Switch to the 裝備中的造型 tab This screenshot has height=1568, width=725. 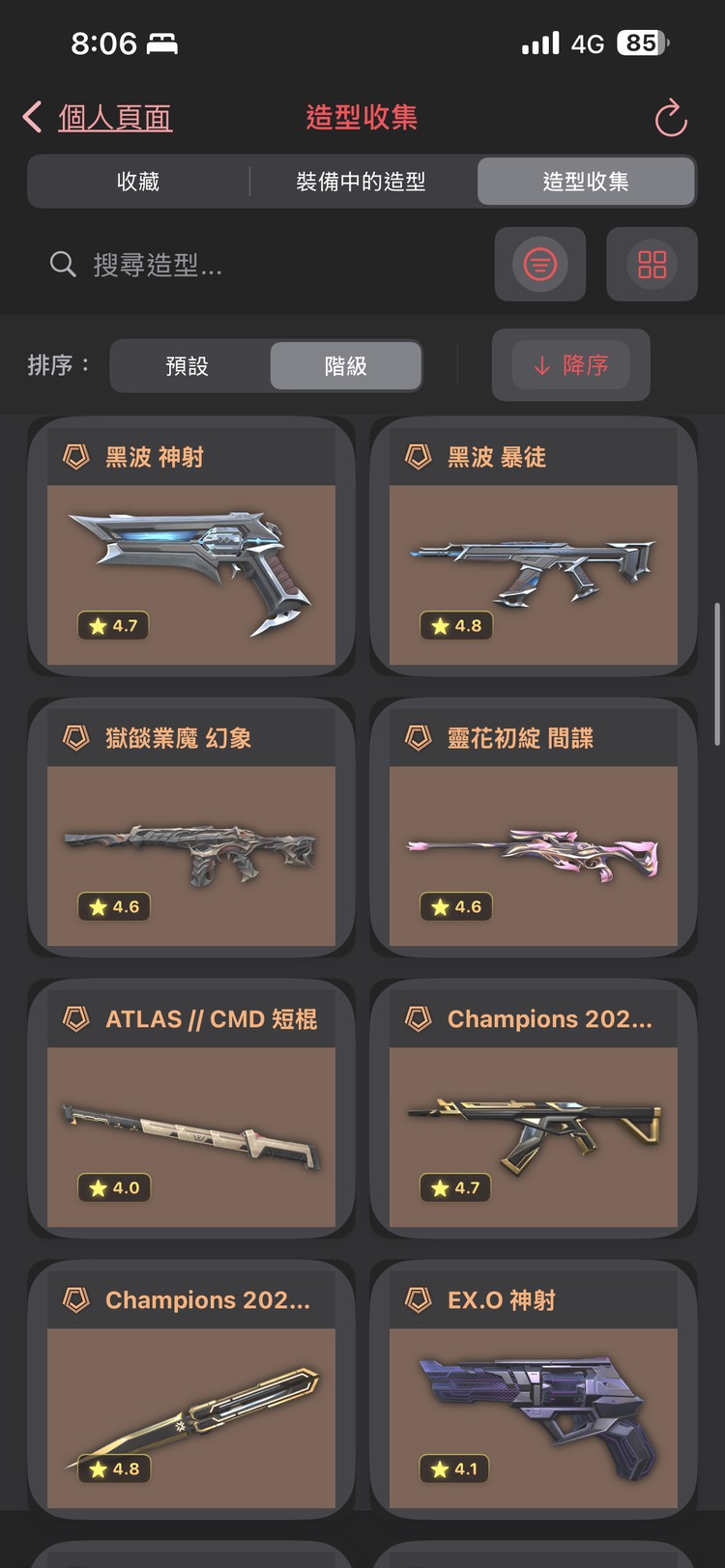(x=362, y=181)
